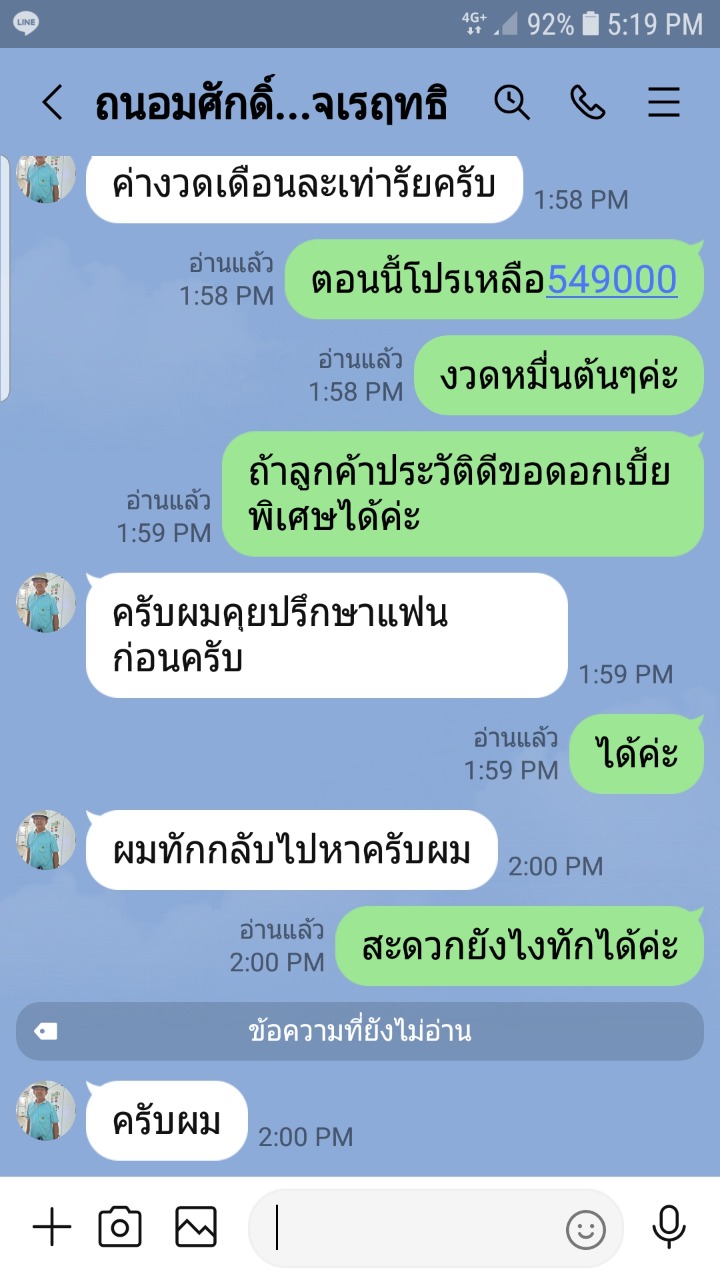Record a voice message
Screen dimensions: 720x1280
(668, 1227)
